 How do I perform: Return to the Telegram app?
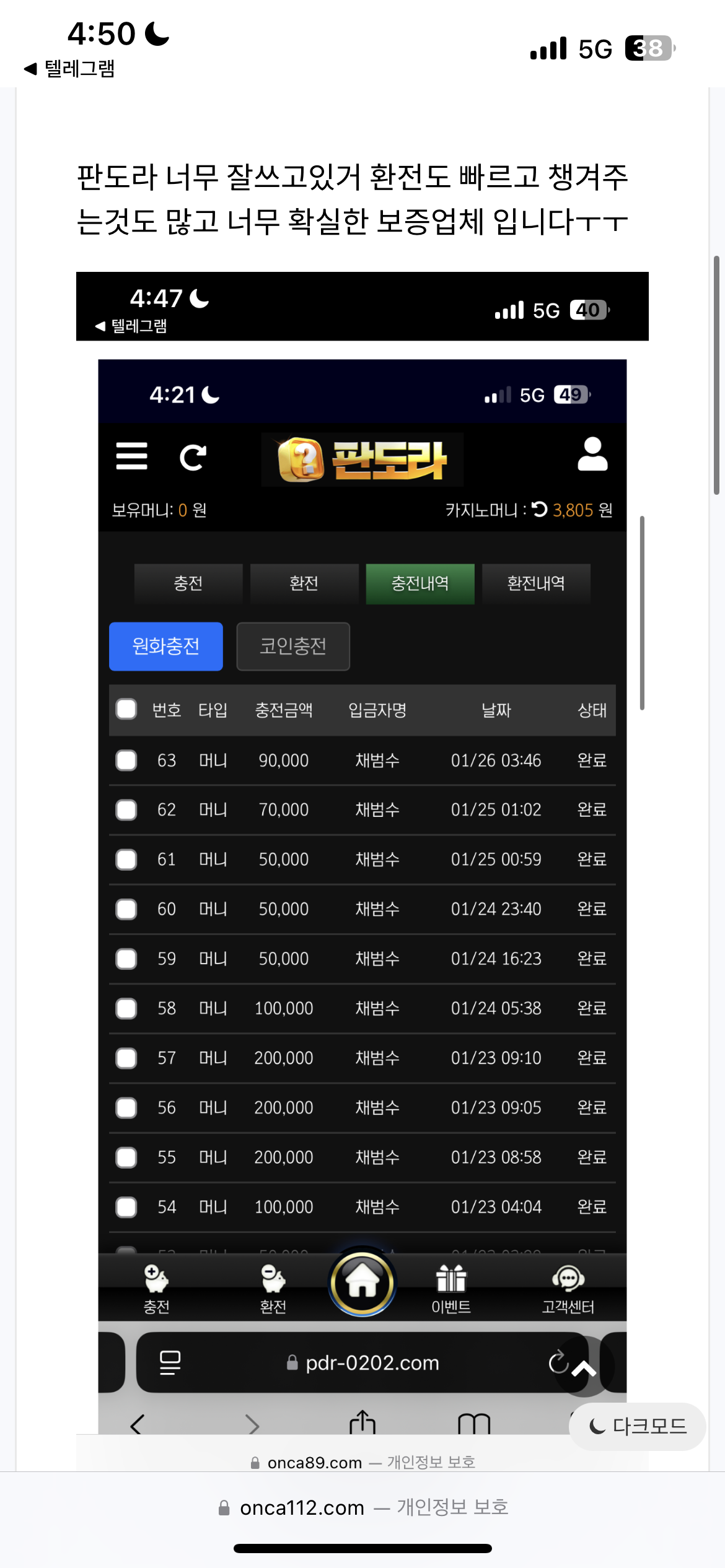(69, 69)
